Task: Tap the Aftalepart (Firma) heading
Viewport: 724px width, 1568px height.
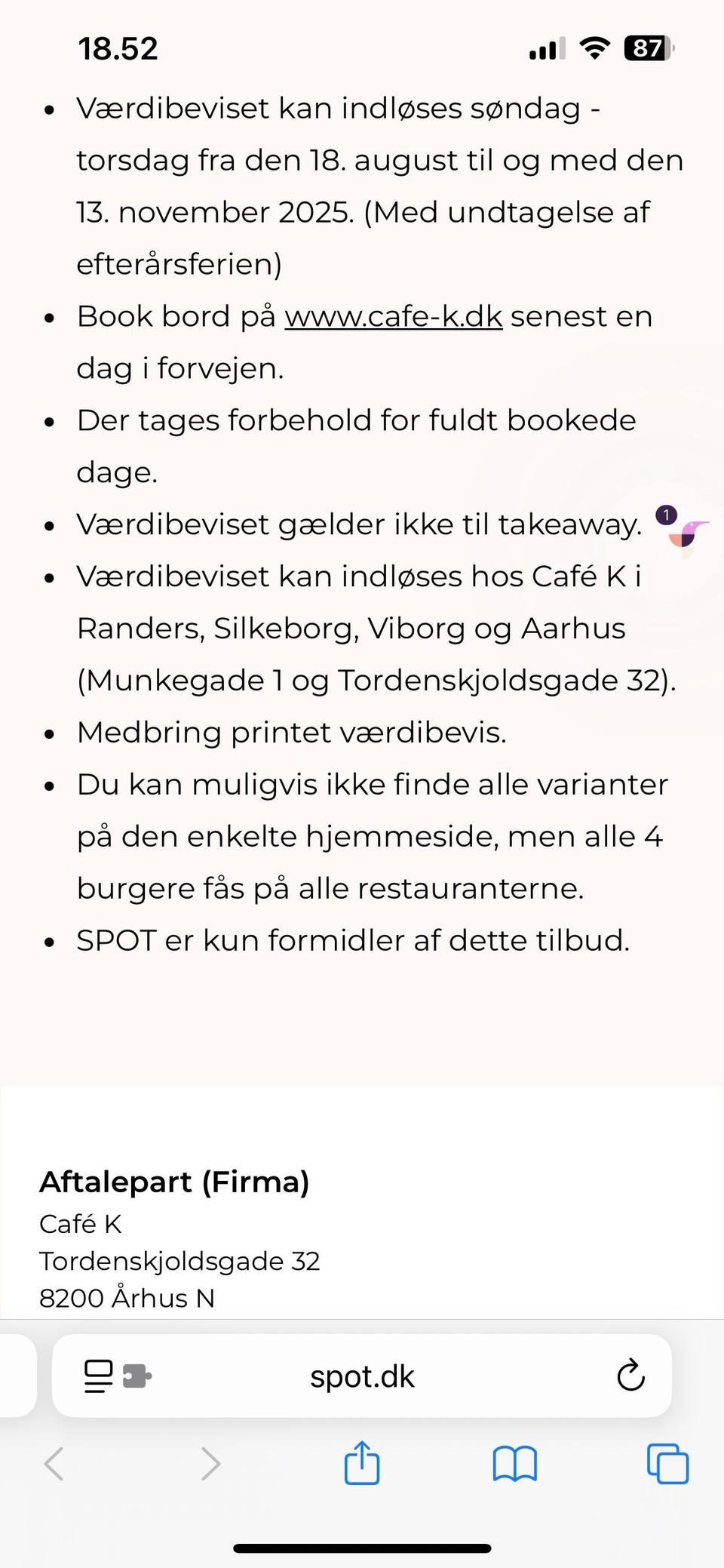Action: click(x=174, y=1181)
